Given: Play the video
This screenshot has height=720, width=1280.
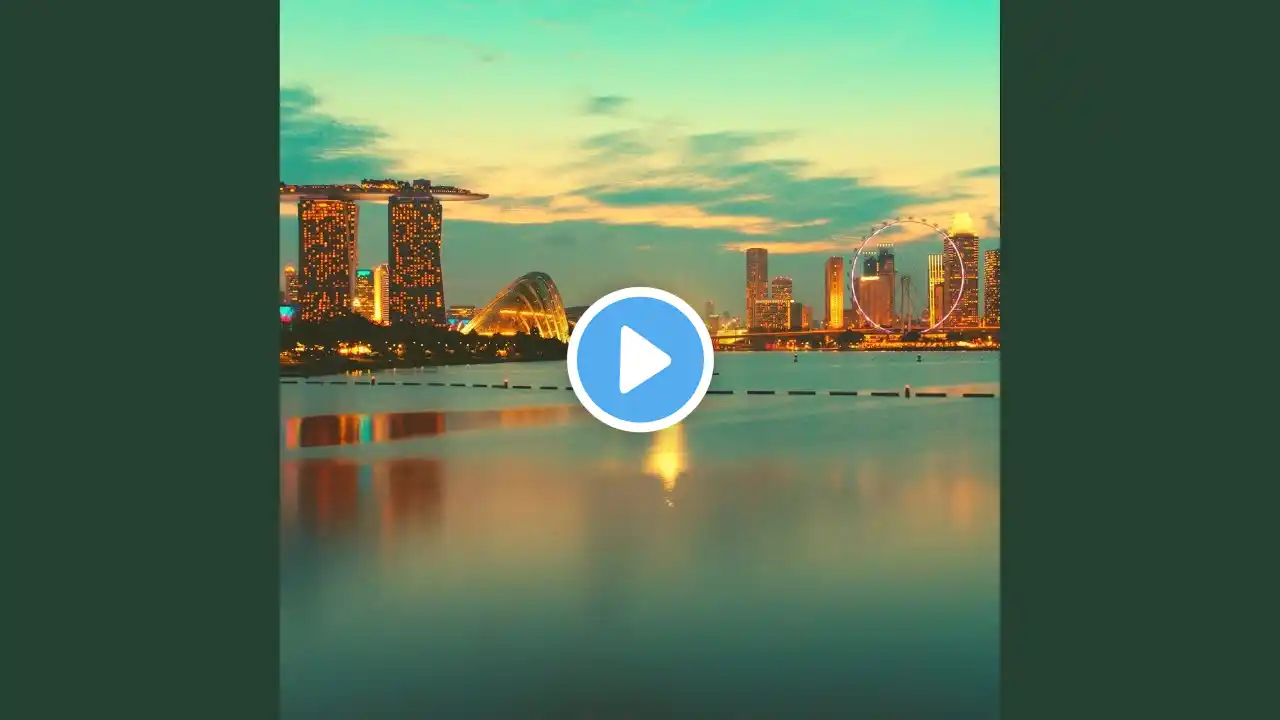Looking at the screenshot, I should point(640,360).
